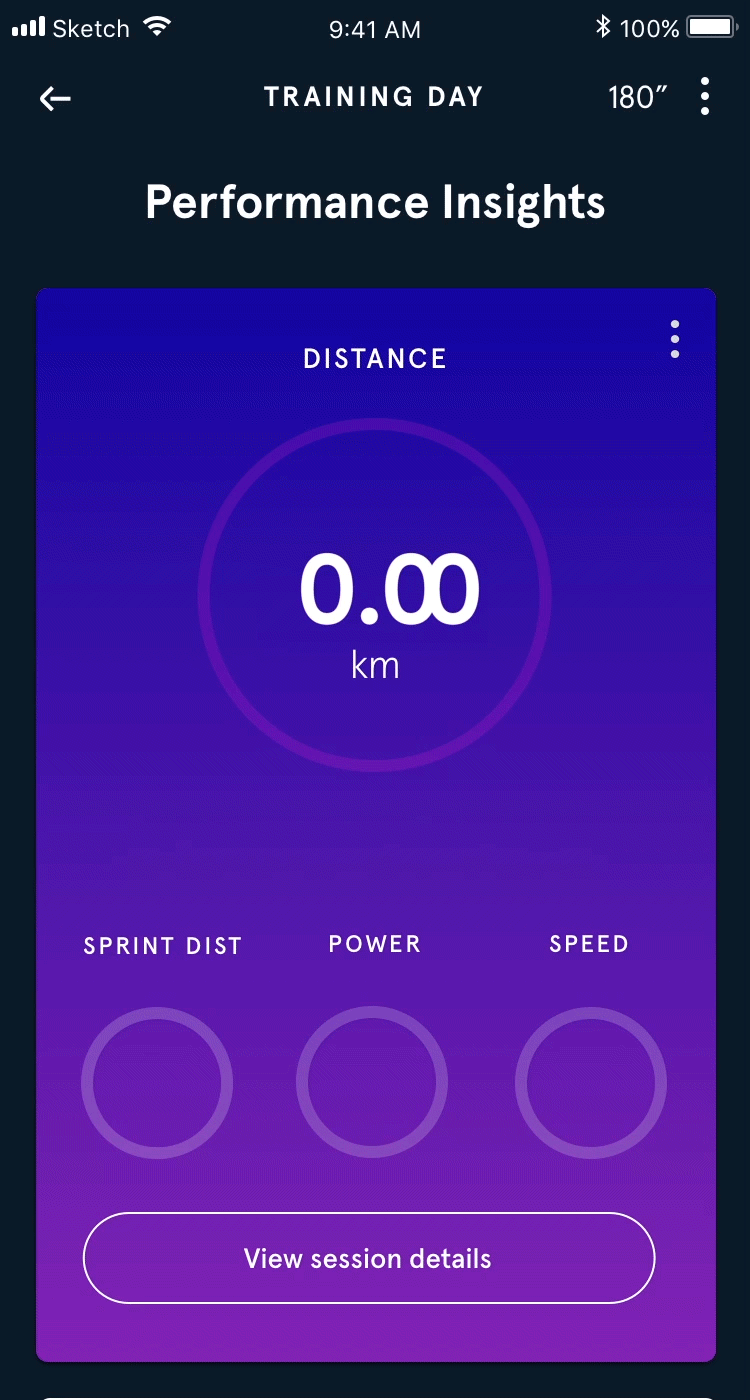Screen dimensions: 750x1400
Task: Open the Distance card options menu
Action: tap(675, 340)
